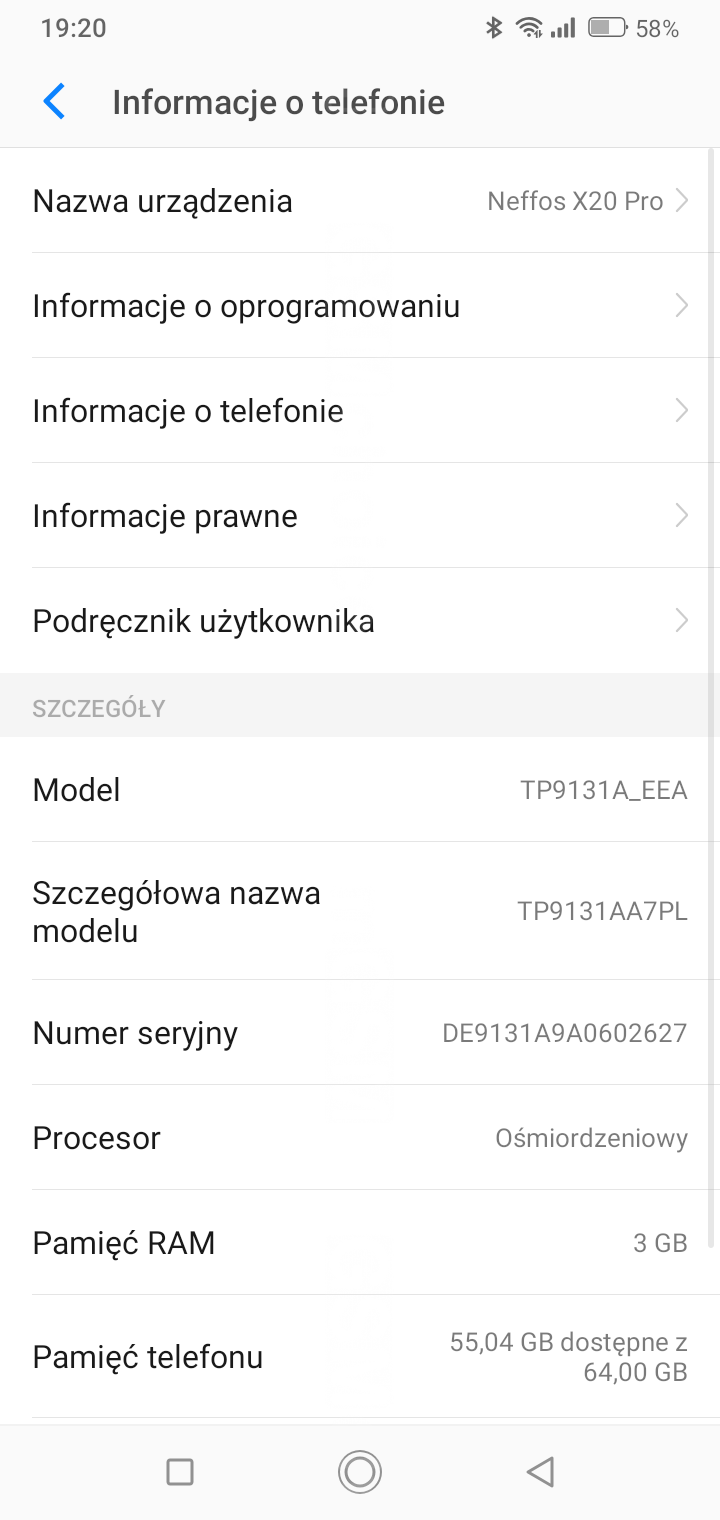
Task: Open Informacje prawne
Action: click(x=360, y=516)
